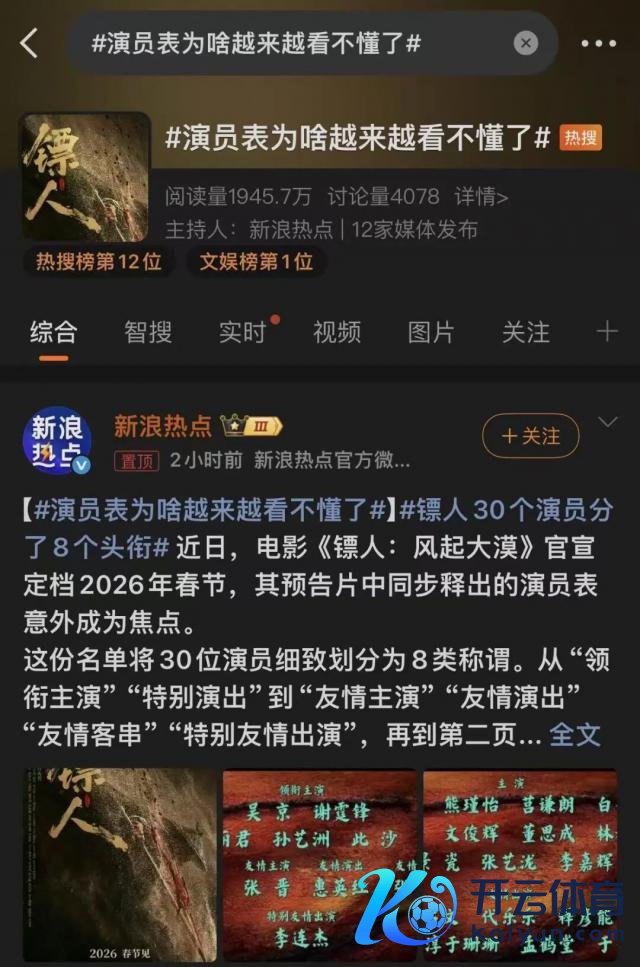Viewport: 640px width, 967px height.
Task: Tap the search box with the hashtag
Action: 290,43
